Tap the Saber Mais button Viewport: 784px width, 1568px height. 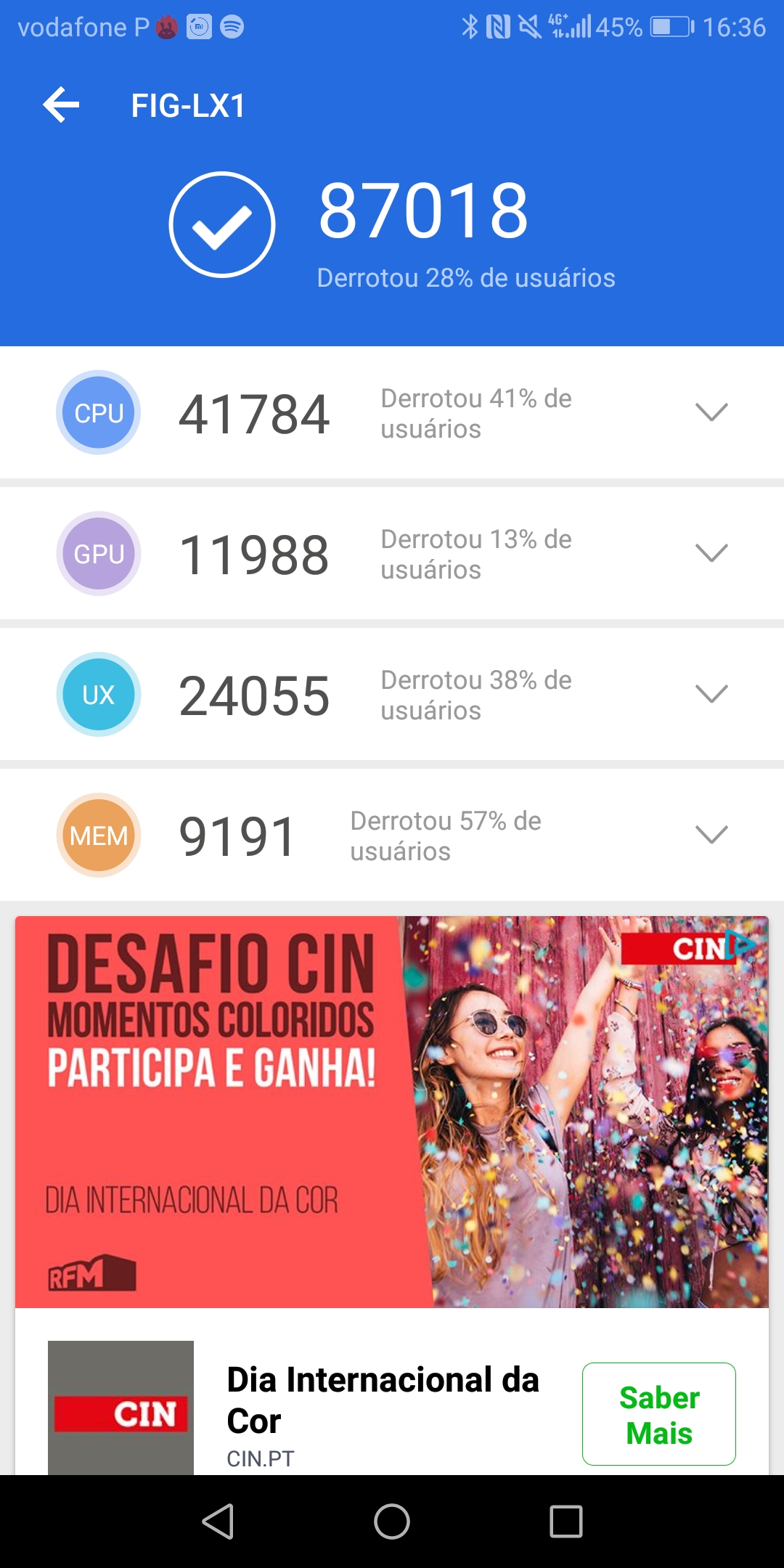[x=658, y=1414]
